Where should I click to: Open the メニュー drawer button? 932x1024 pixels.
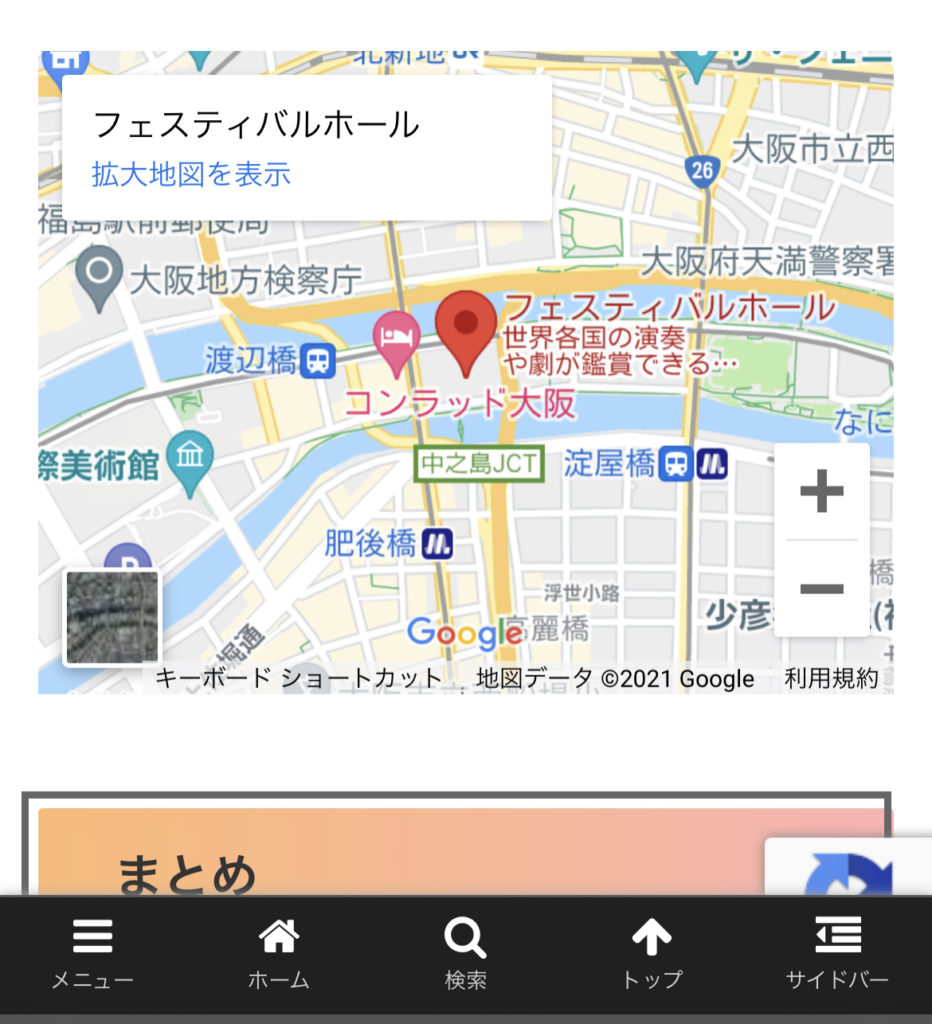pos(92,953)
